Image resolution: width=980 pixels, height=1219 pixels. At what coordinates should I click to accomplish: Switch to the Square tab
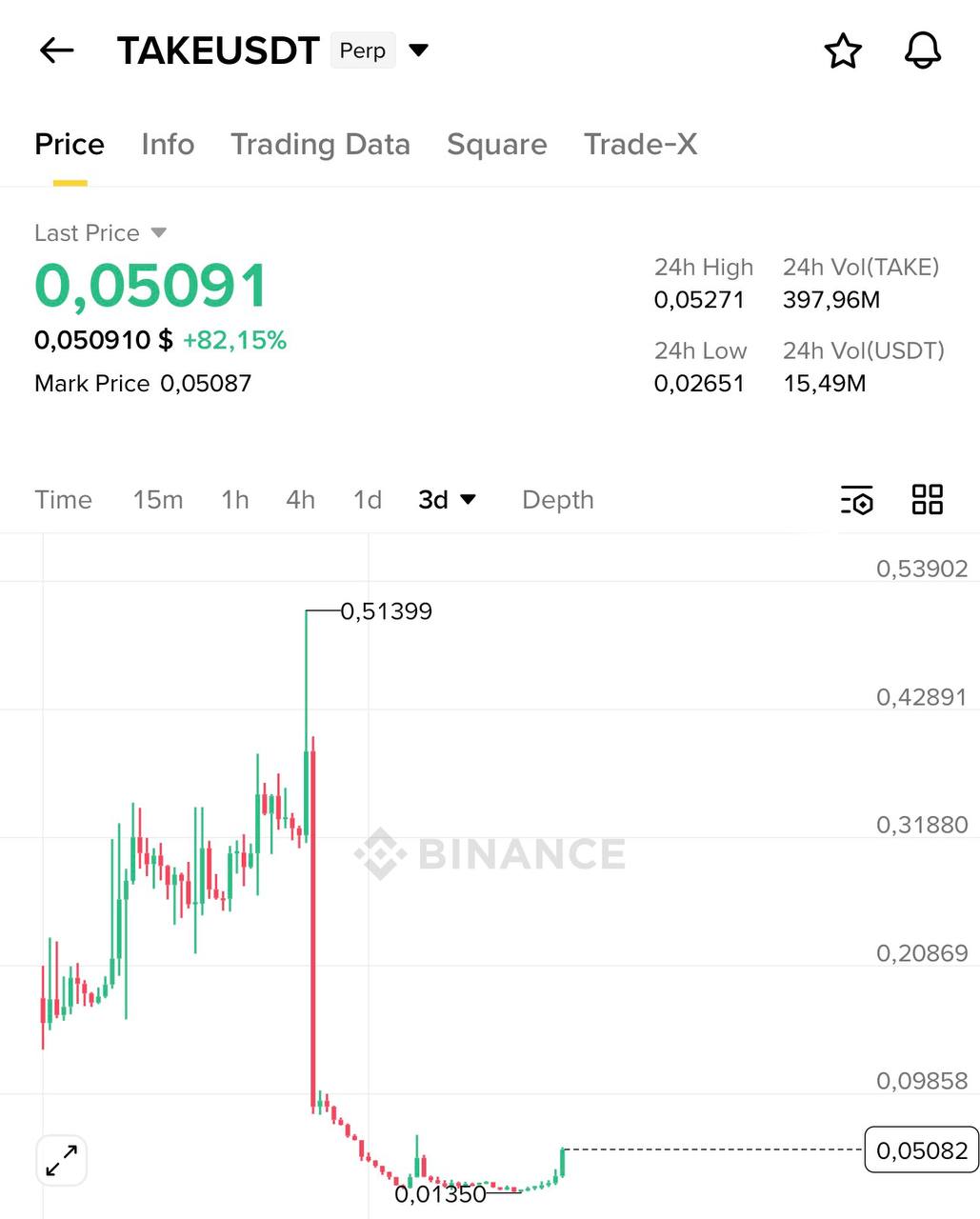tap(496, 145)
